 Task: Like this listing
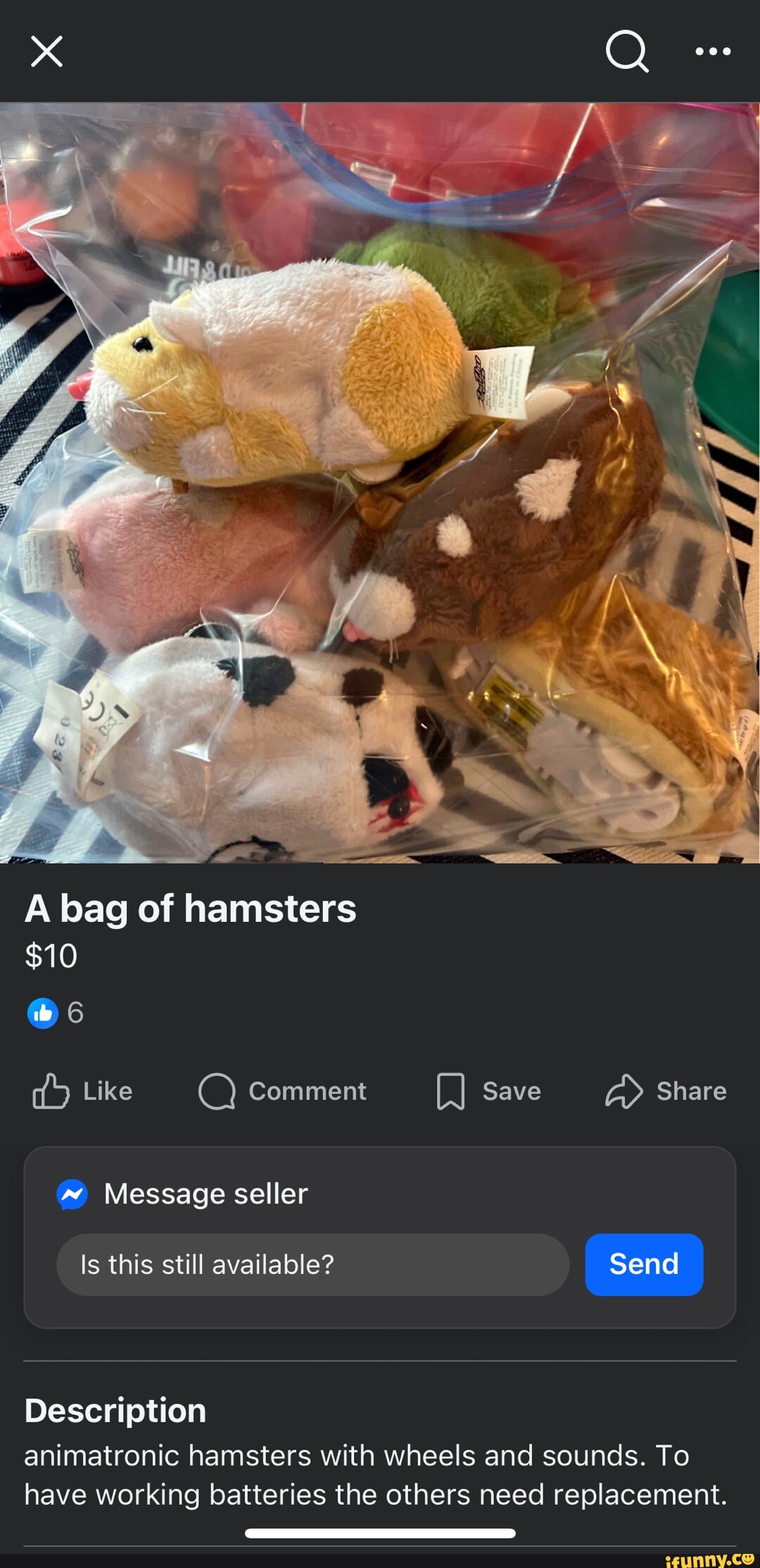click(83, 1091)
